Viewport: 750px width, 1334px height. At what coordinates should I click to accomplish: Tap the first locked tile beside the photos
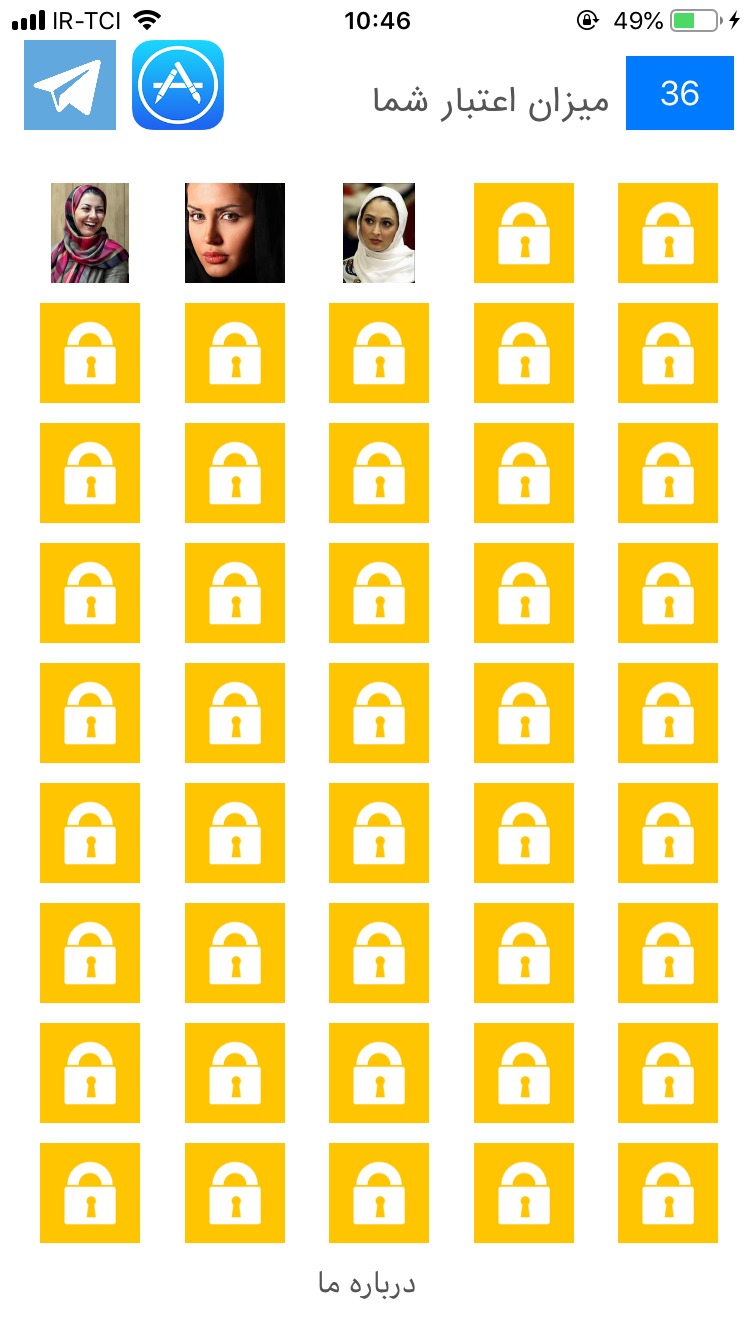[x=524, y=233]
